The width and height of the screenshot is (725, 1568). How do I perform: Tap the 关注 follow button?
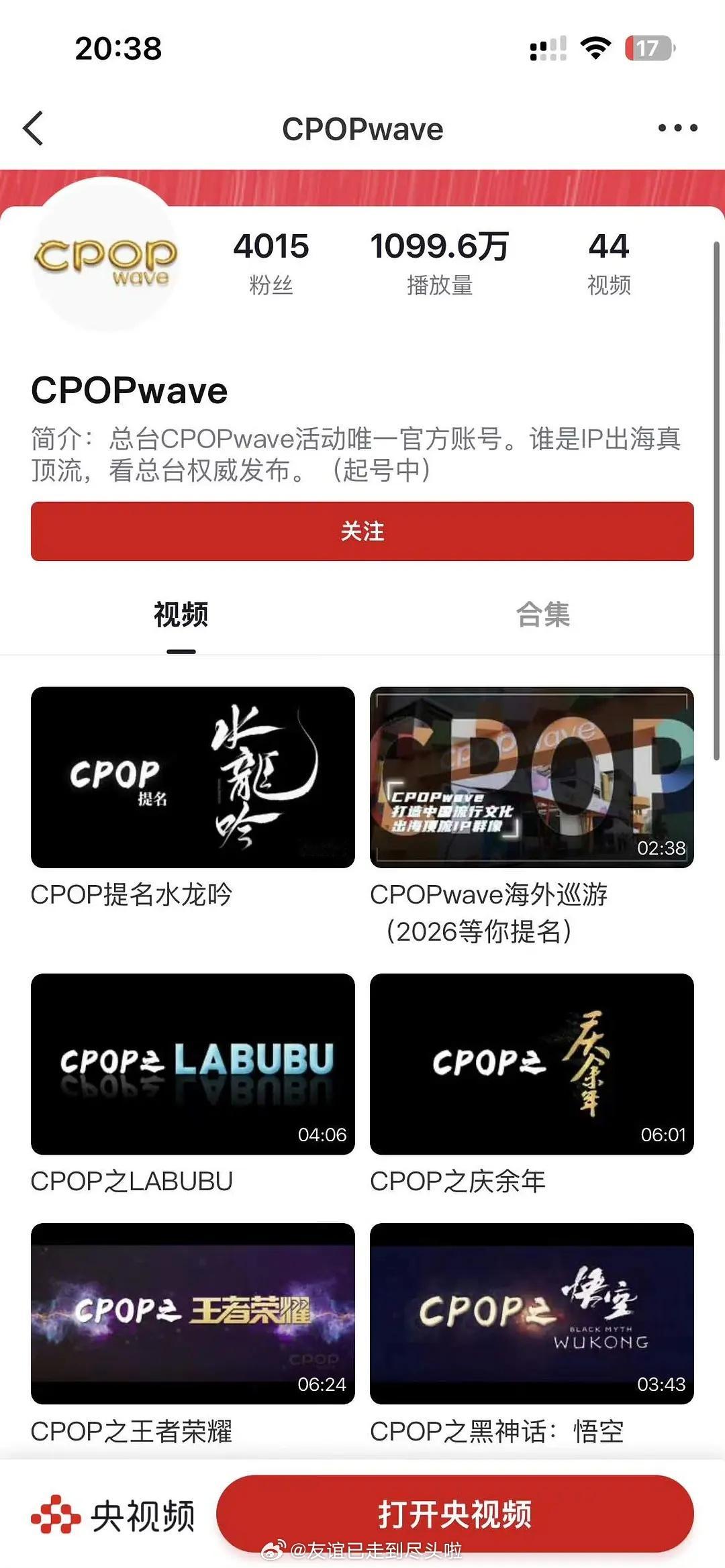click(x=362, y=531)
